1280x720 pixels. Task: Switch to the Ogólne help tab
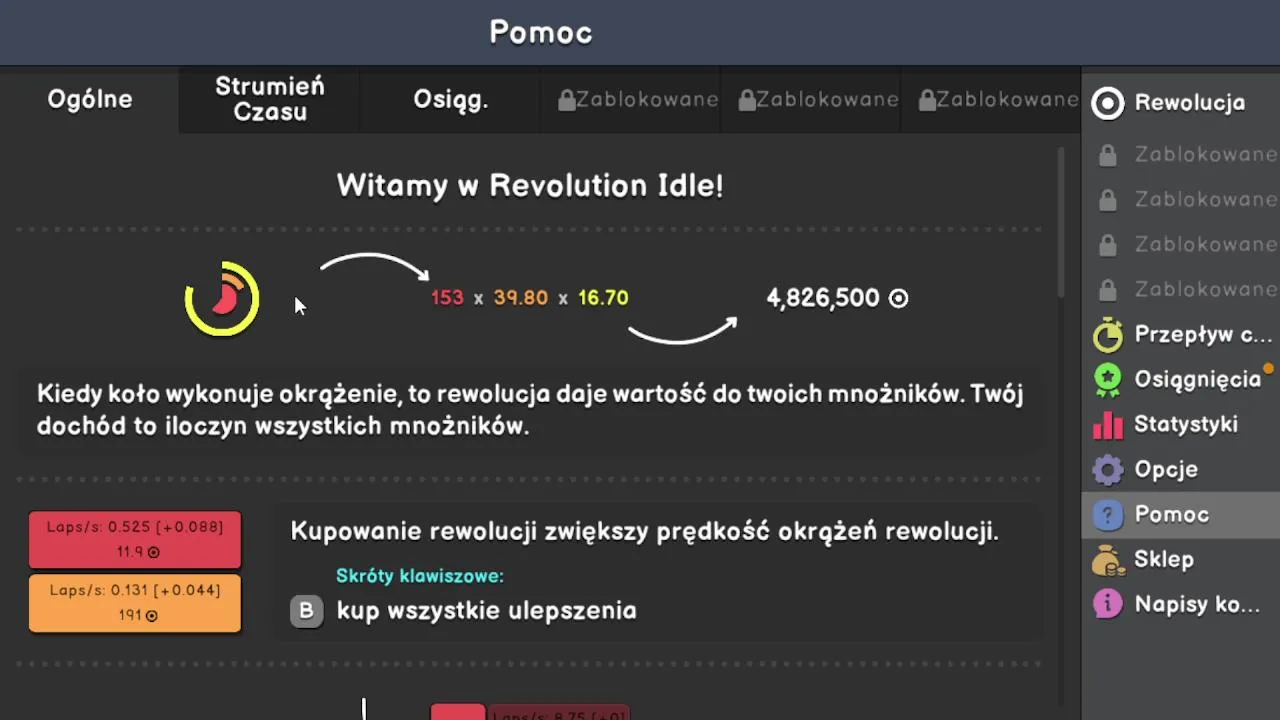coord(90,100)
